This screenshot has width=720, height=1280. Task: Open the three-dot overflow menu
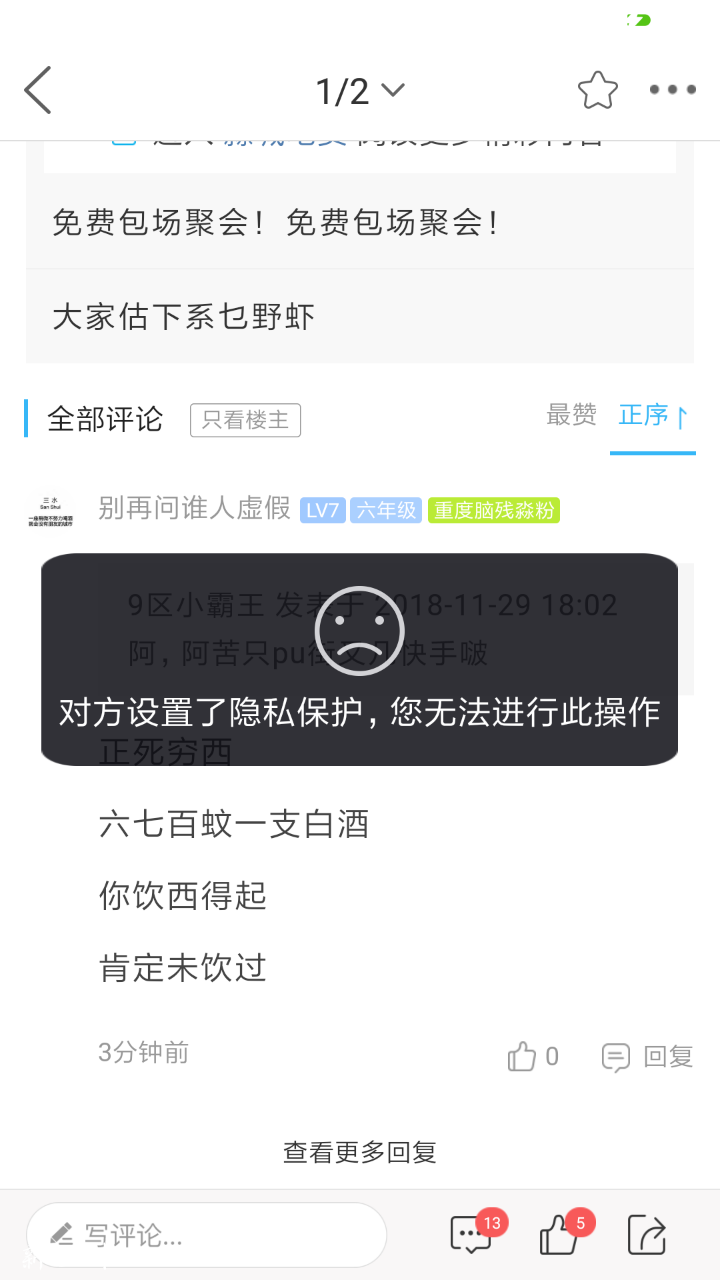tap(672, 90)
